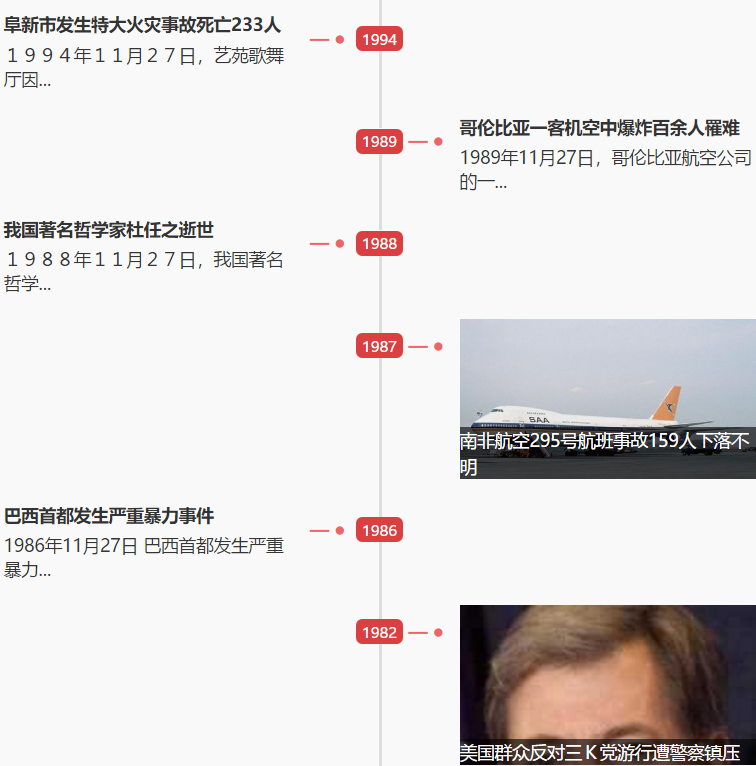Open the 哲学家杜任之逝世 event
The height and width of the screenshot is (766, 756).
[109, 230]
